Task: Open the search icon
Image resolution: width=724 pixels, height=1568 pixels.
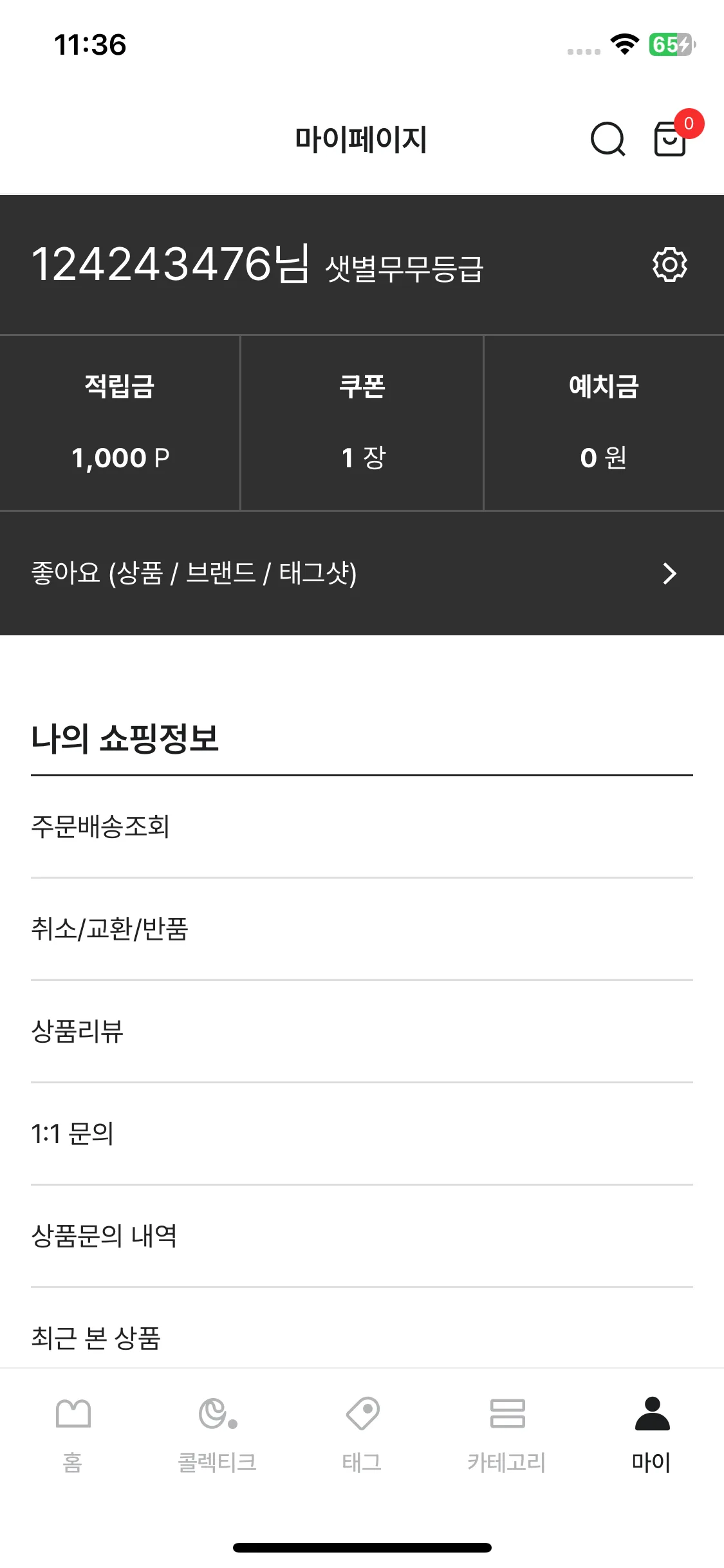Action: [608, 139]
